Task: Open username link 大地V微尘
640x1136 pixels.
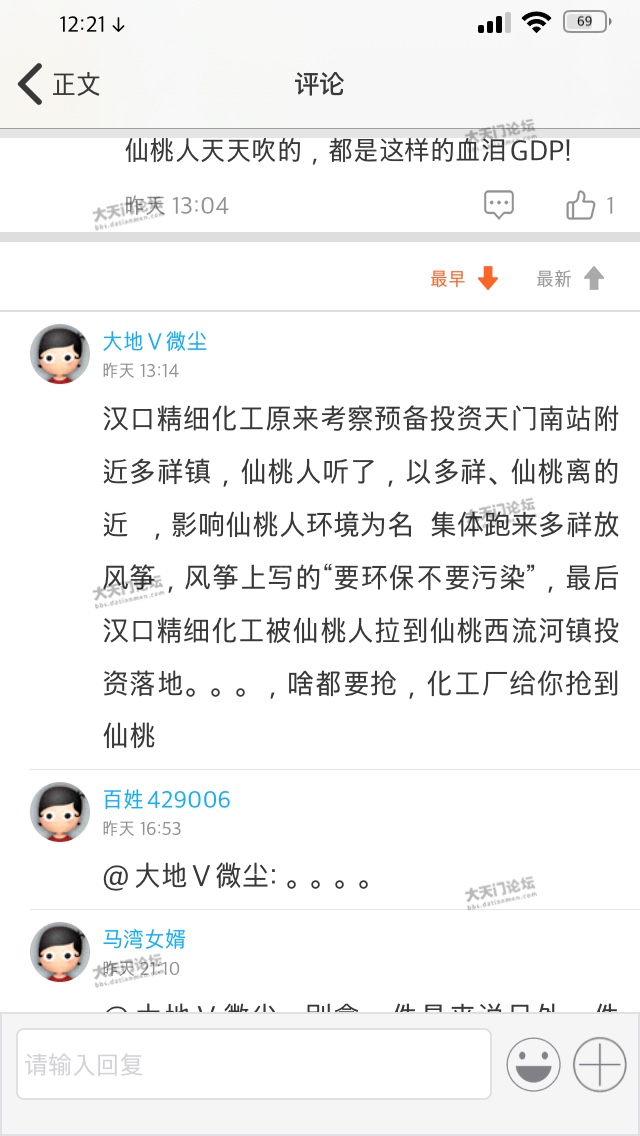Action: (155, 341)
